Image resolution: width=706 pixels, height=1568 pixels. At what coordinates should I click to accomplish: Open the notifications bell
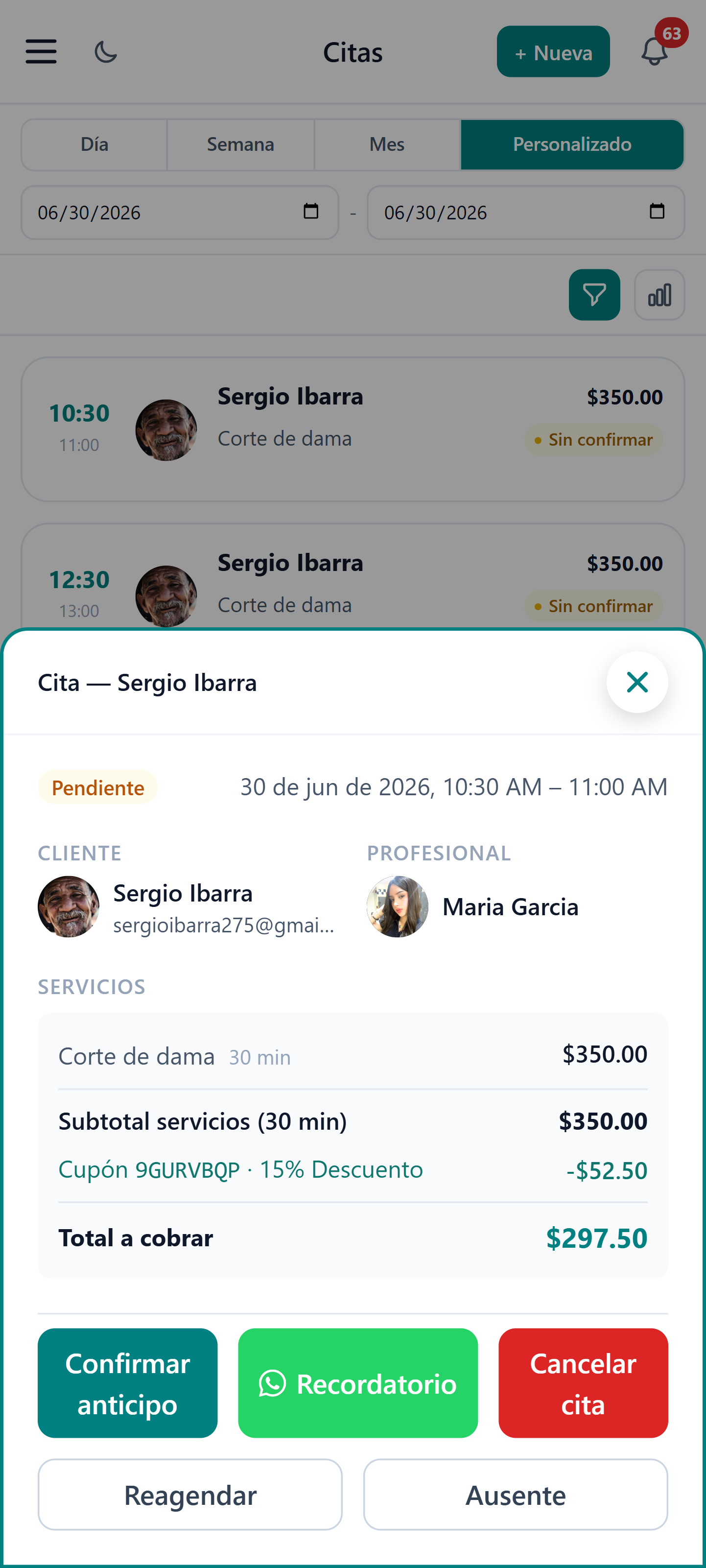[655, 52]
